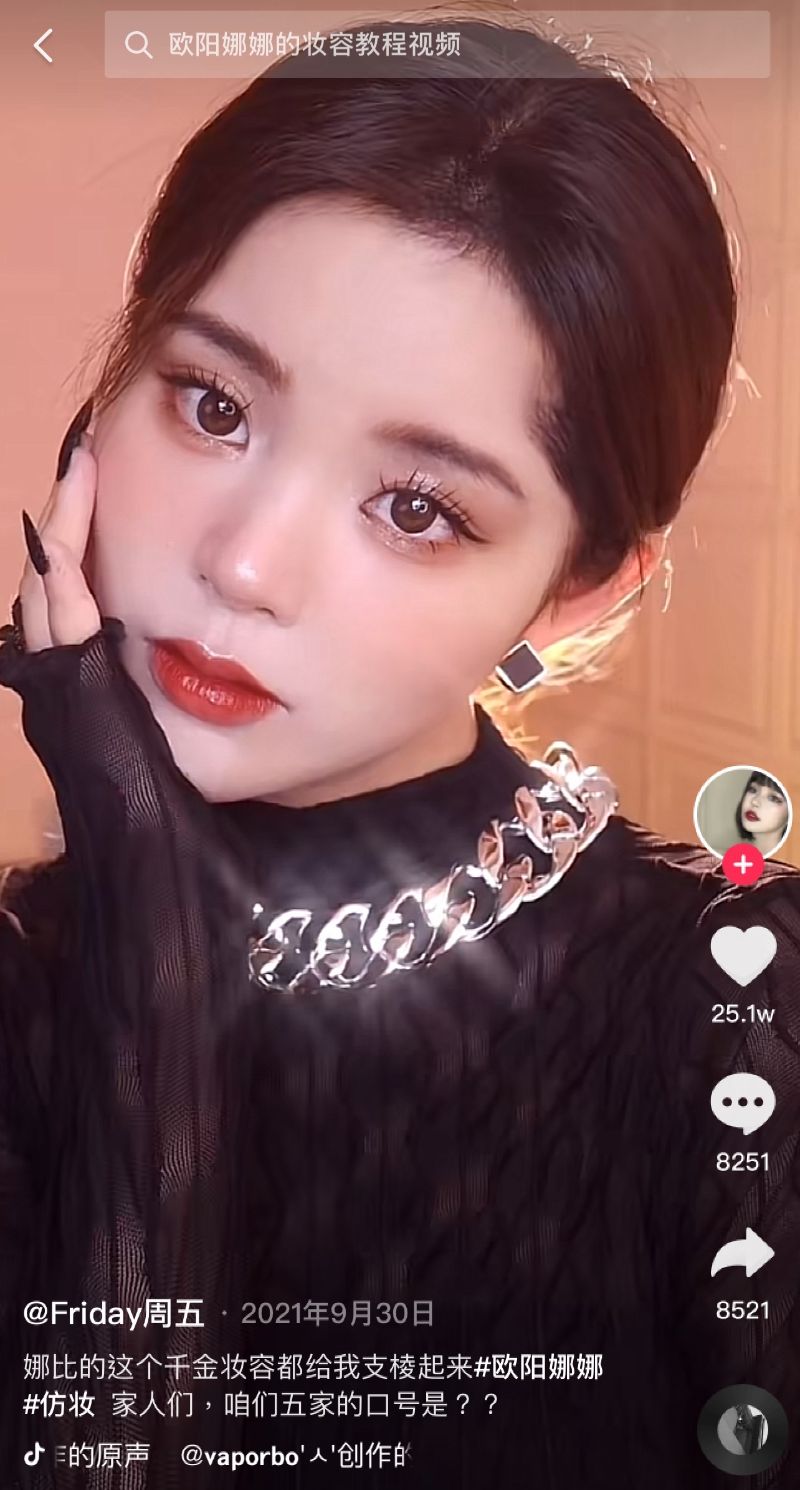The image size is (800, 1490).
Task: Open the creator's profile avatar
Action: (x=742, y=814)
